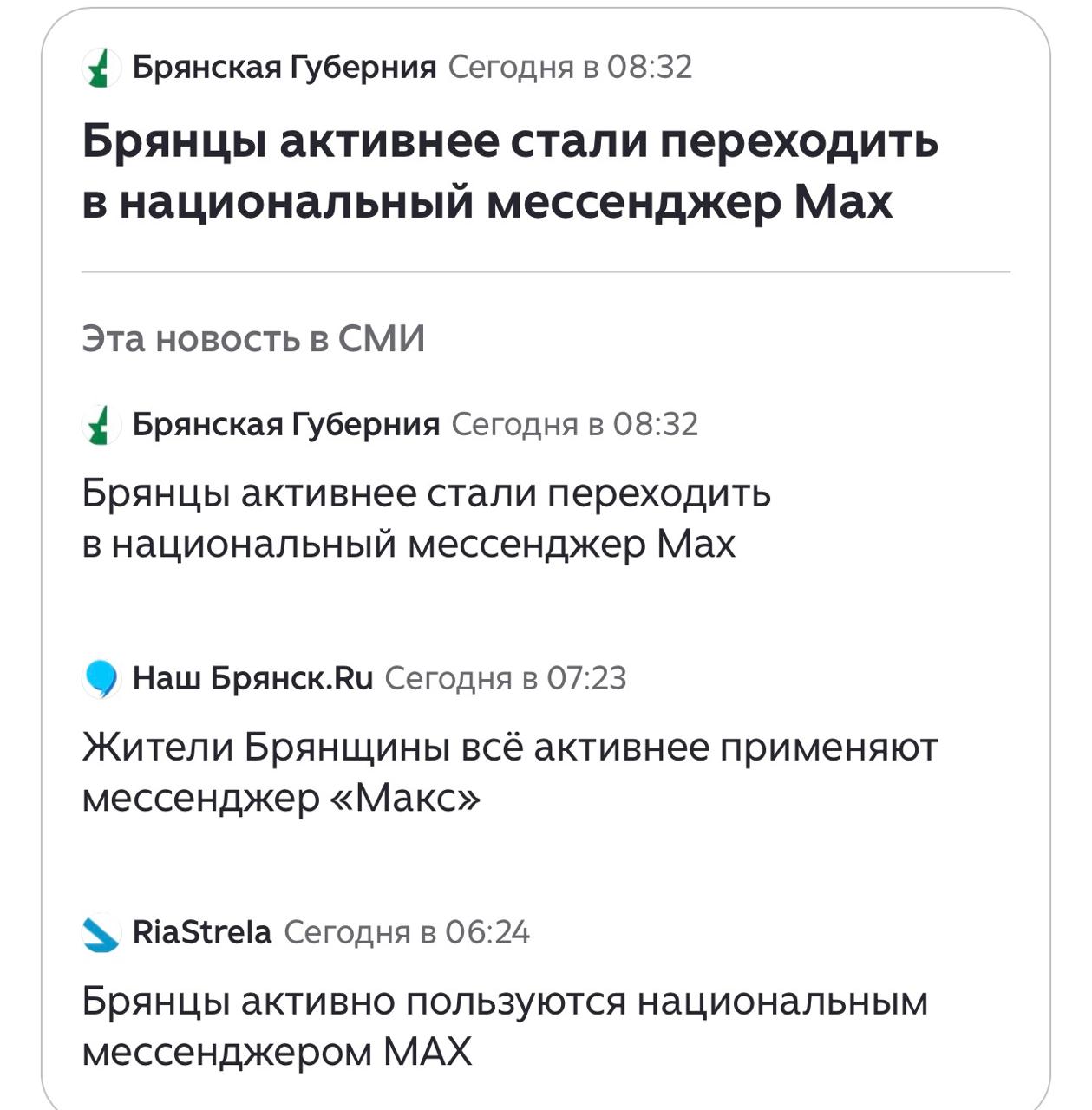The height and width of the screenshot is (1110, 1092).
Task: Open the Брянская Губерния article in the sources list
Action: click(425, 519)
